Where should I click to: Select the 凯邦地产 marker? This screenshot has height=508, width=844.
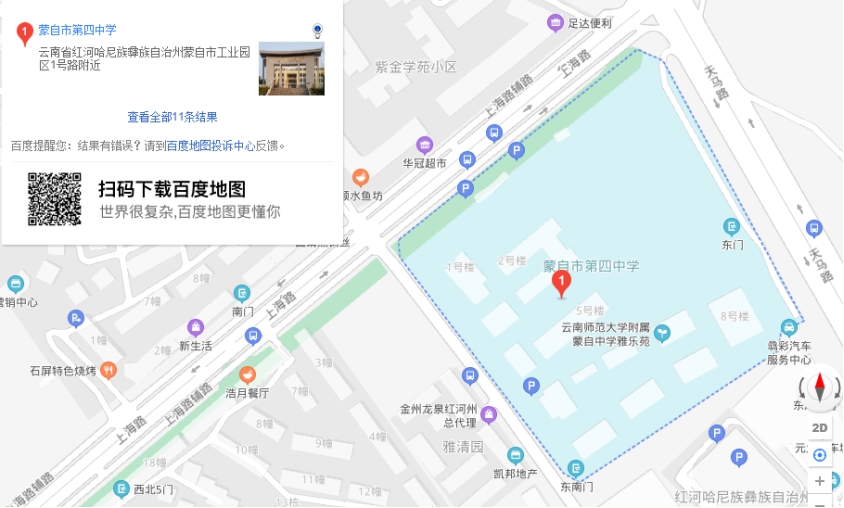(515, 455)
